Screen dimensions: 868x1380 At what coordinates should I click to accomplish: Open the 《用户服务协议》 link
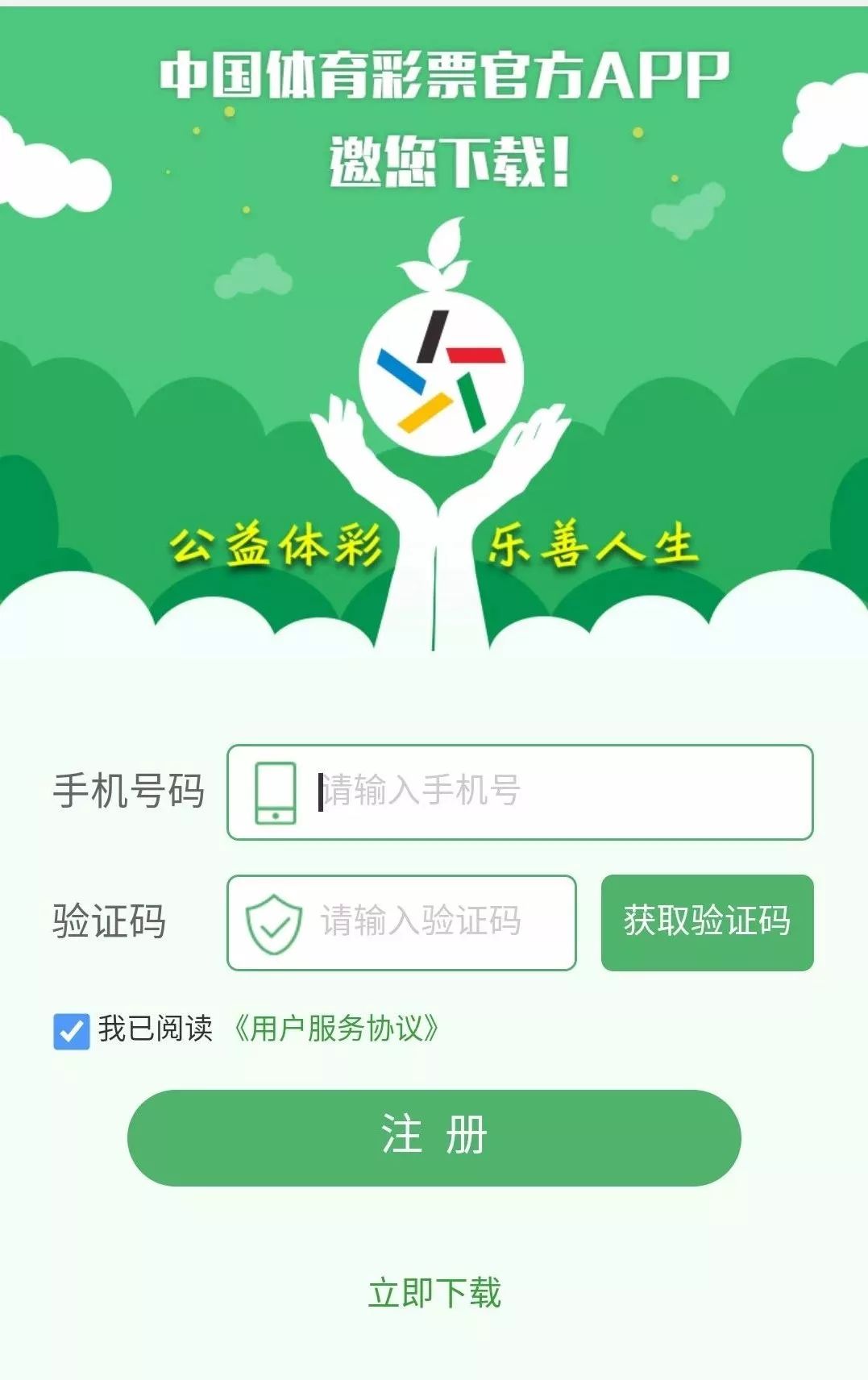336,1029
